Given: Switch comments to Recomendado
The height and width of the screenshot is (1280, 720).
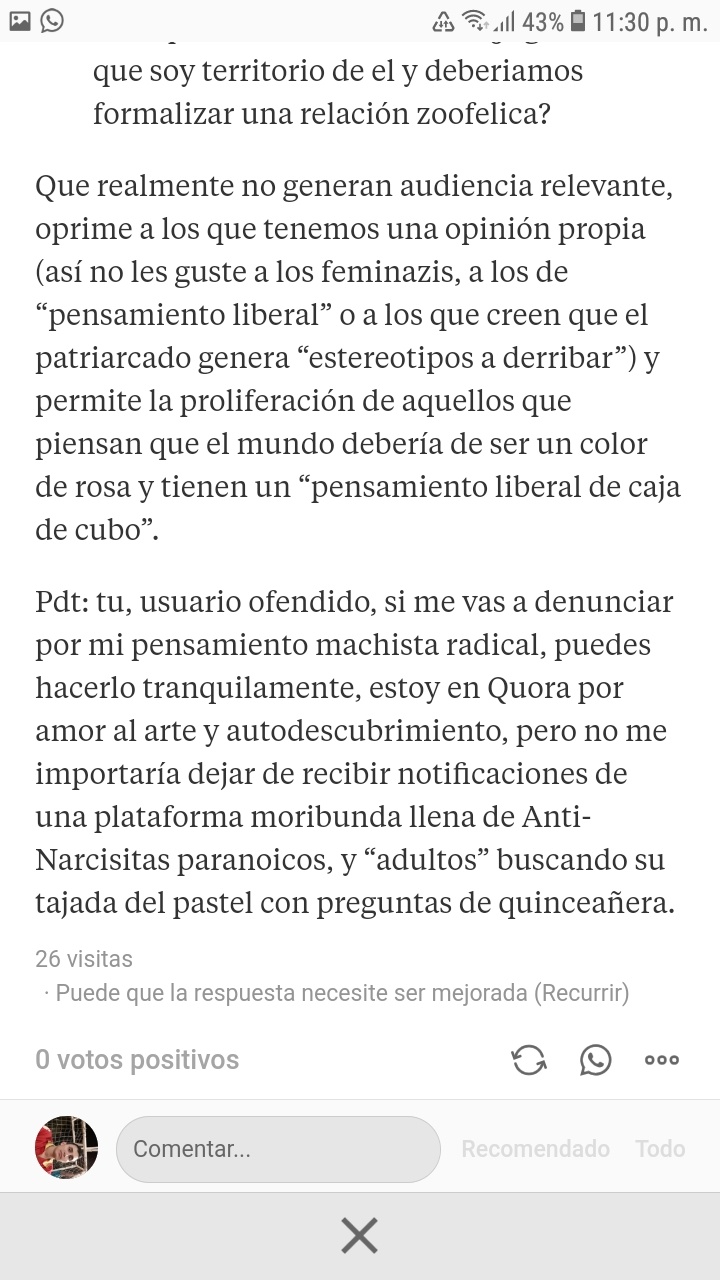Looking at the screenshot, I should pyautogui.click(x=535, y=1149).
